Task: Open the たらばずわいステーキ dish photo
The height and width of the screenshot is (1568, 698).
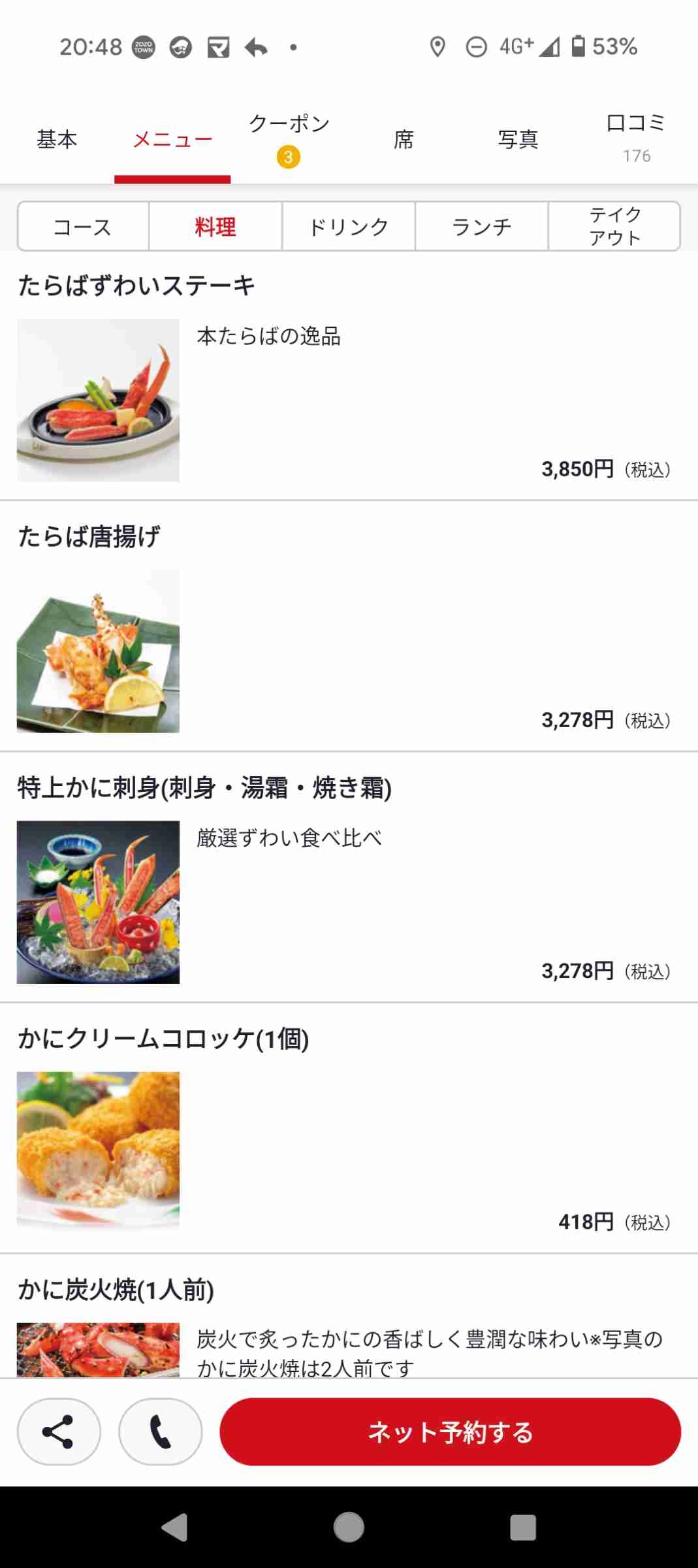Action: (x=98, y=400)
